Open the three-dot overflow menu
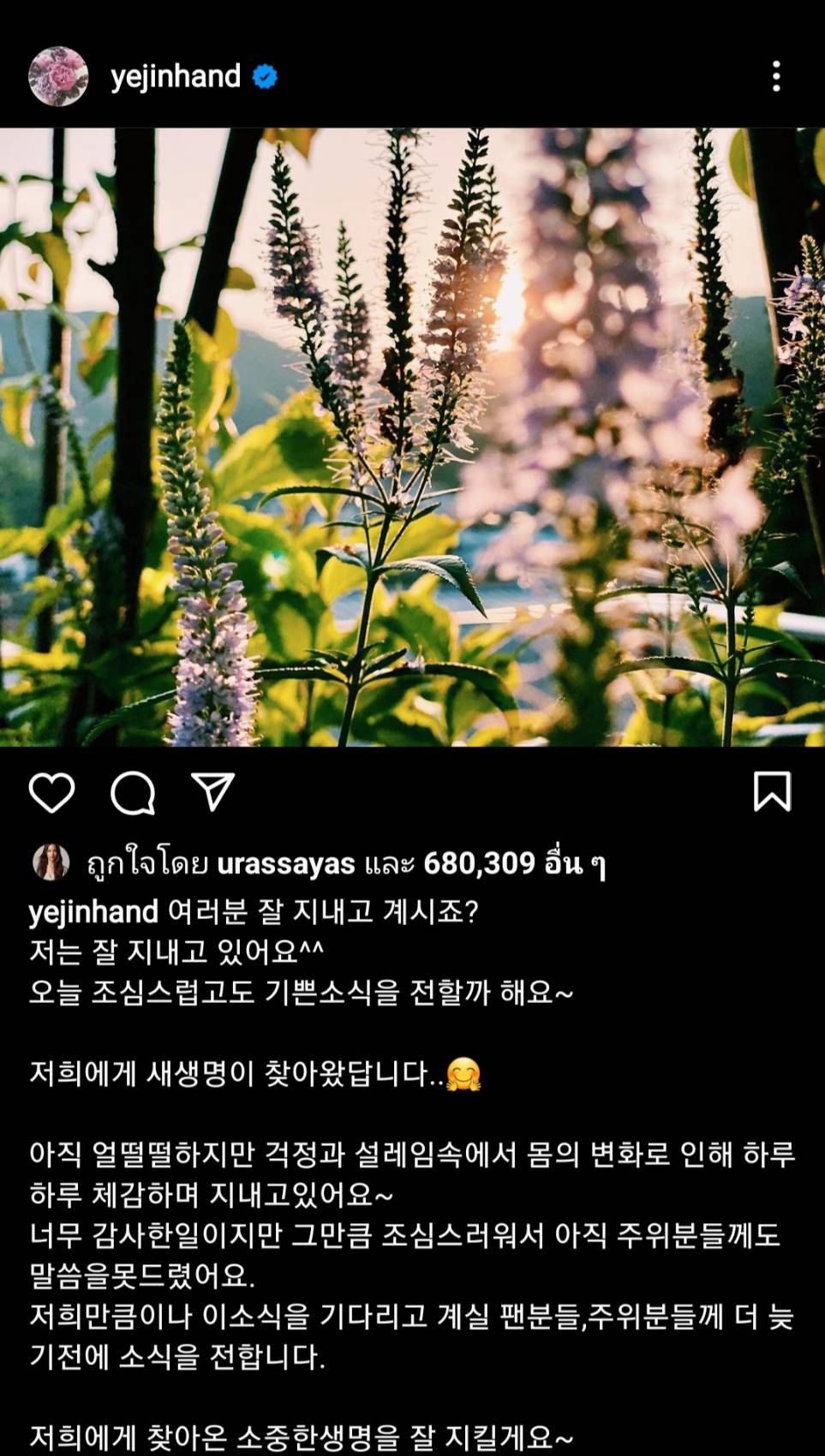Image resolution: width=825 pixels, height=1456 pixels. click(776, 76)
